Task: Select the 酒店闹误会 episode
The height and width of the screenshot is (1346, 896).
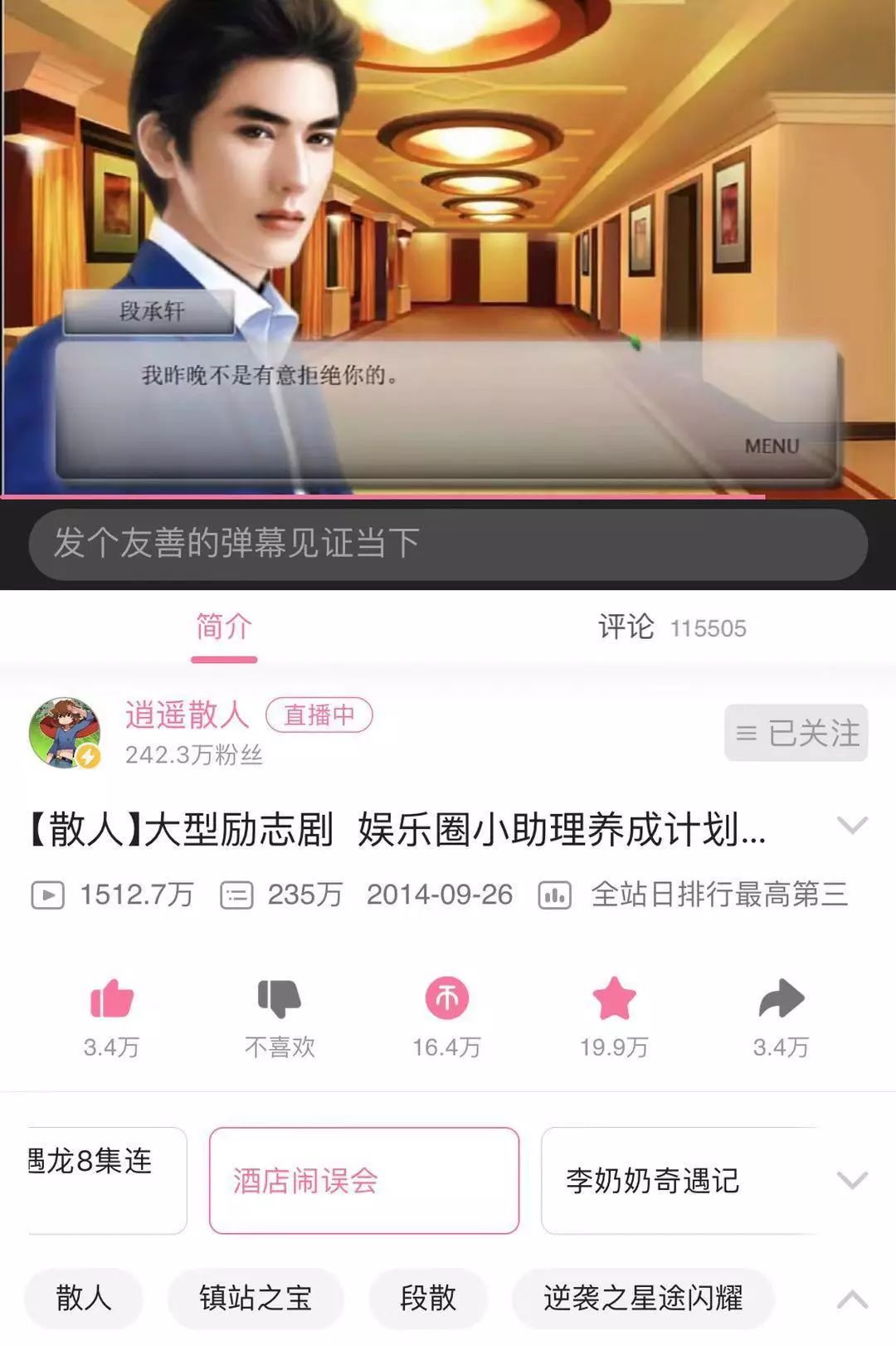Action: 363,1180
